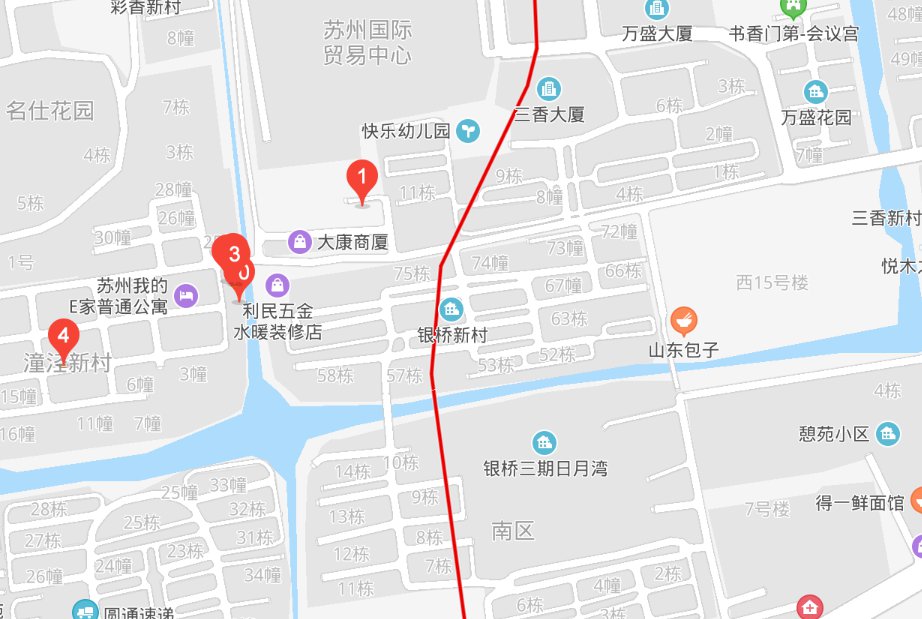Screen dimensions: 922x619
Task: Open the 银桥新村 residential pin
Action: click(451, 308)
